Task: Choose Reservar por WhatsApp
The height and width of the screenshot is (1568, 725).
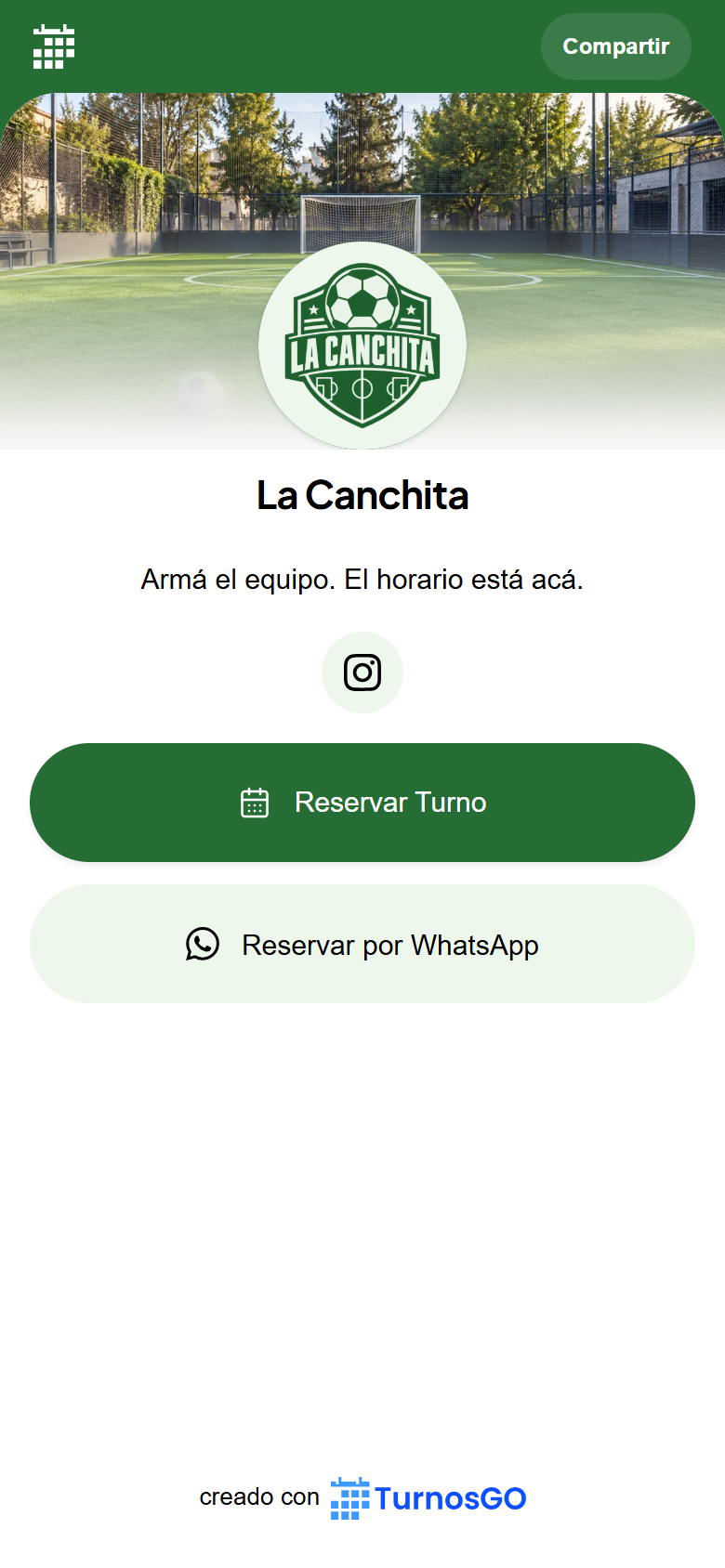Action: point(362,944)
